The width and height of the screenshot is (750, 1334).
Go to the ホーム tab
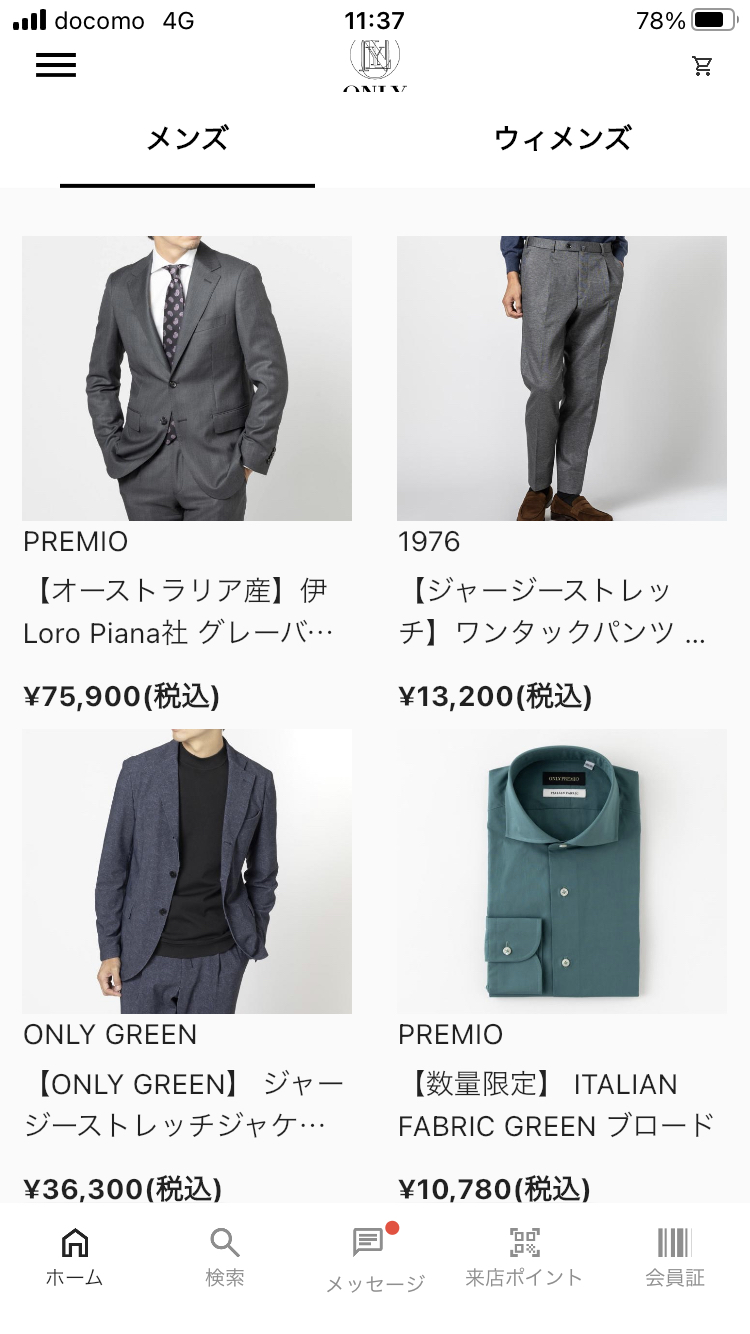(75, 1256)
